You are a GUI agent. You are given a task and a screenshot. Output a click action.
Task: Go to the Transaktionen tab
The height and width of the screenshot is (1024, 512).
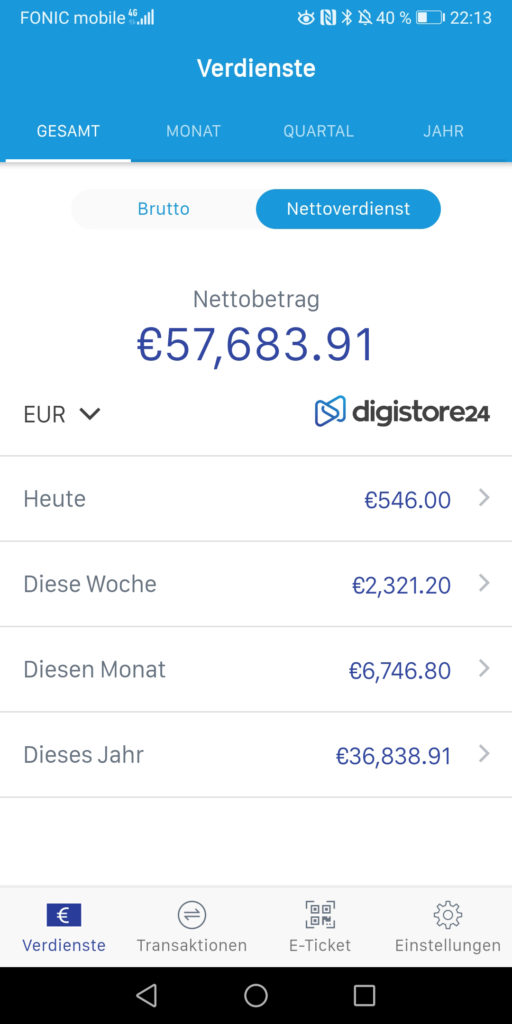pos(191,927)
